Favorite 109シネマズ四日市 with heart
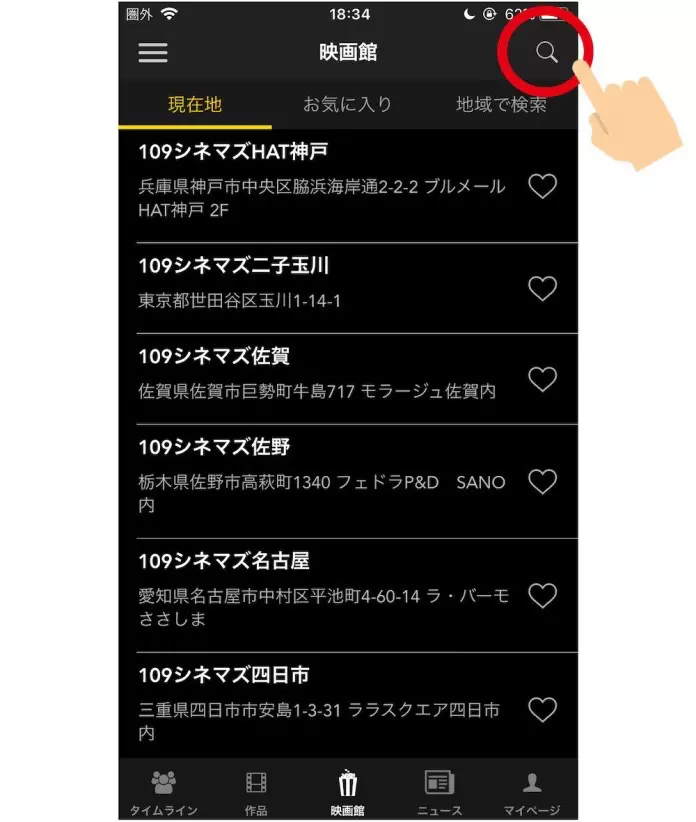Image resolution: width=696 pixels, height=822 pixels. [x=542, y=710]
